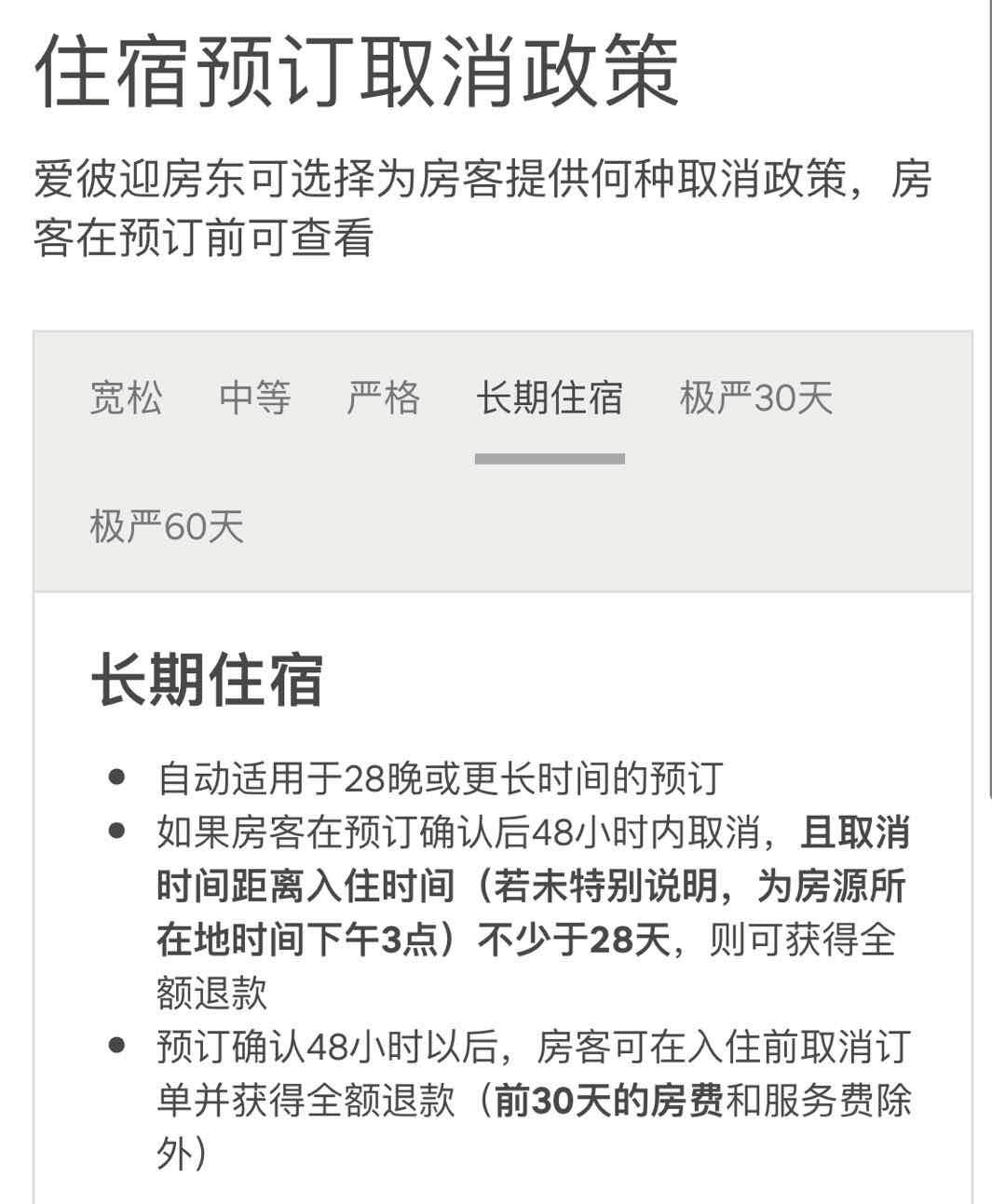Select the 中等 cancellation tab
This screenshot has width=992, height=1204.
[254, 398]
